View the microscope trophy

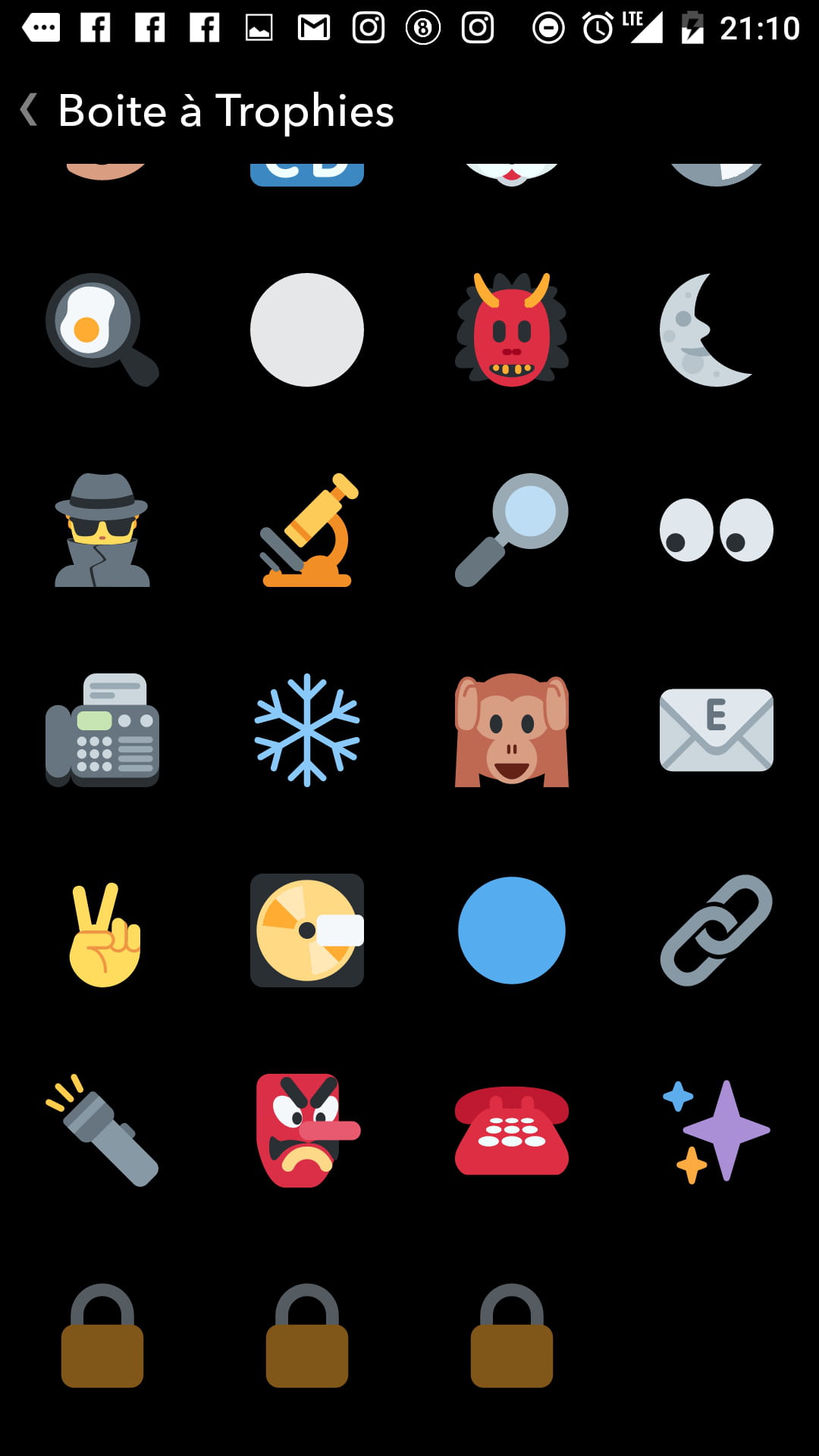point(307,530)
